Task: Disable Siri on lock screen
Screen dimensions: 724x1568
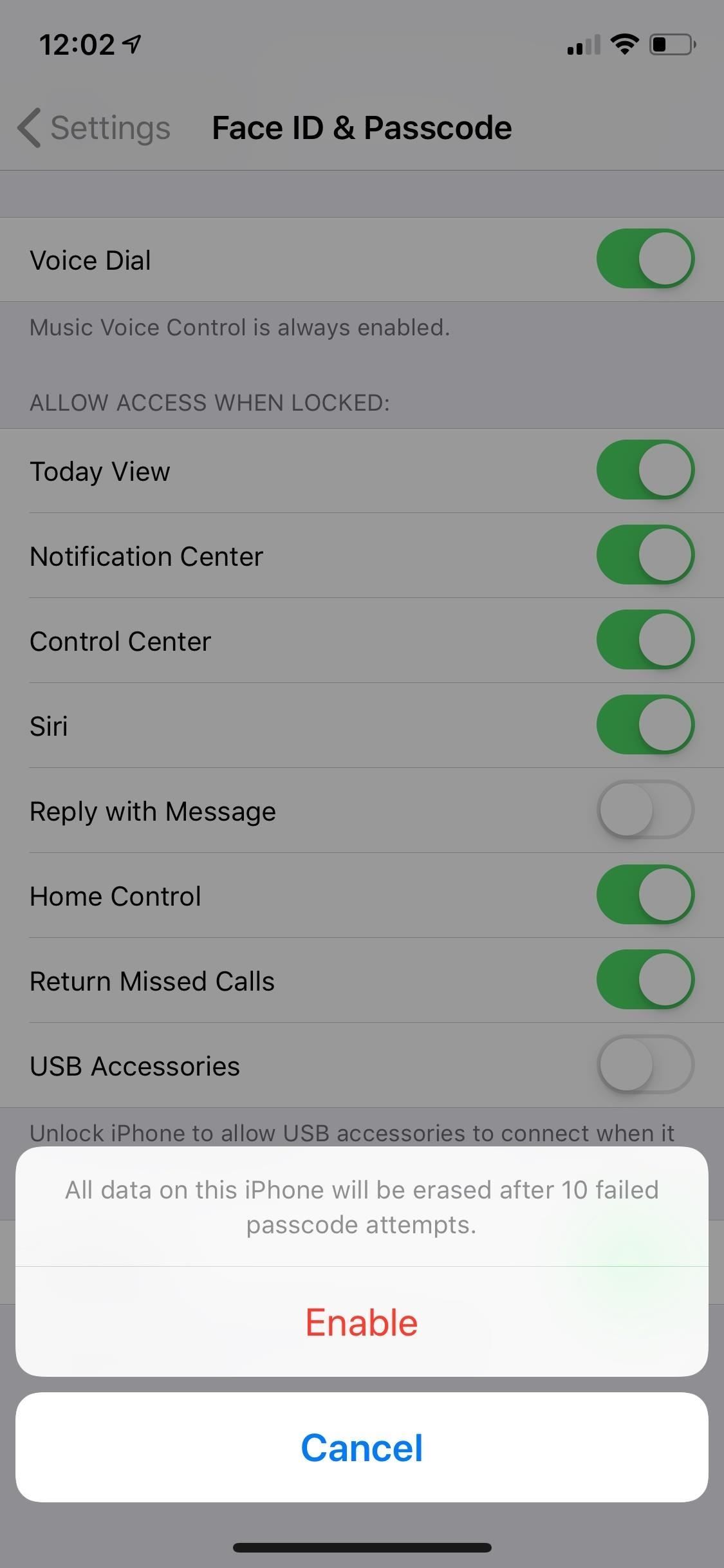Action: coord(645,725)
